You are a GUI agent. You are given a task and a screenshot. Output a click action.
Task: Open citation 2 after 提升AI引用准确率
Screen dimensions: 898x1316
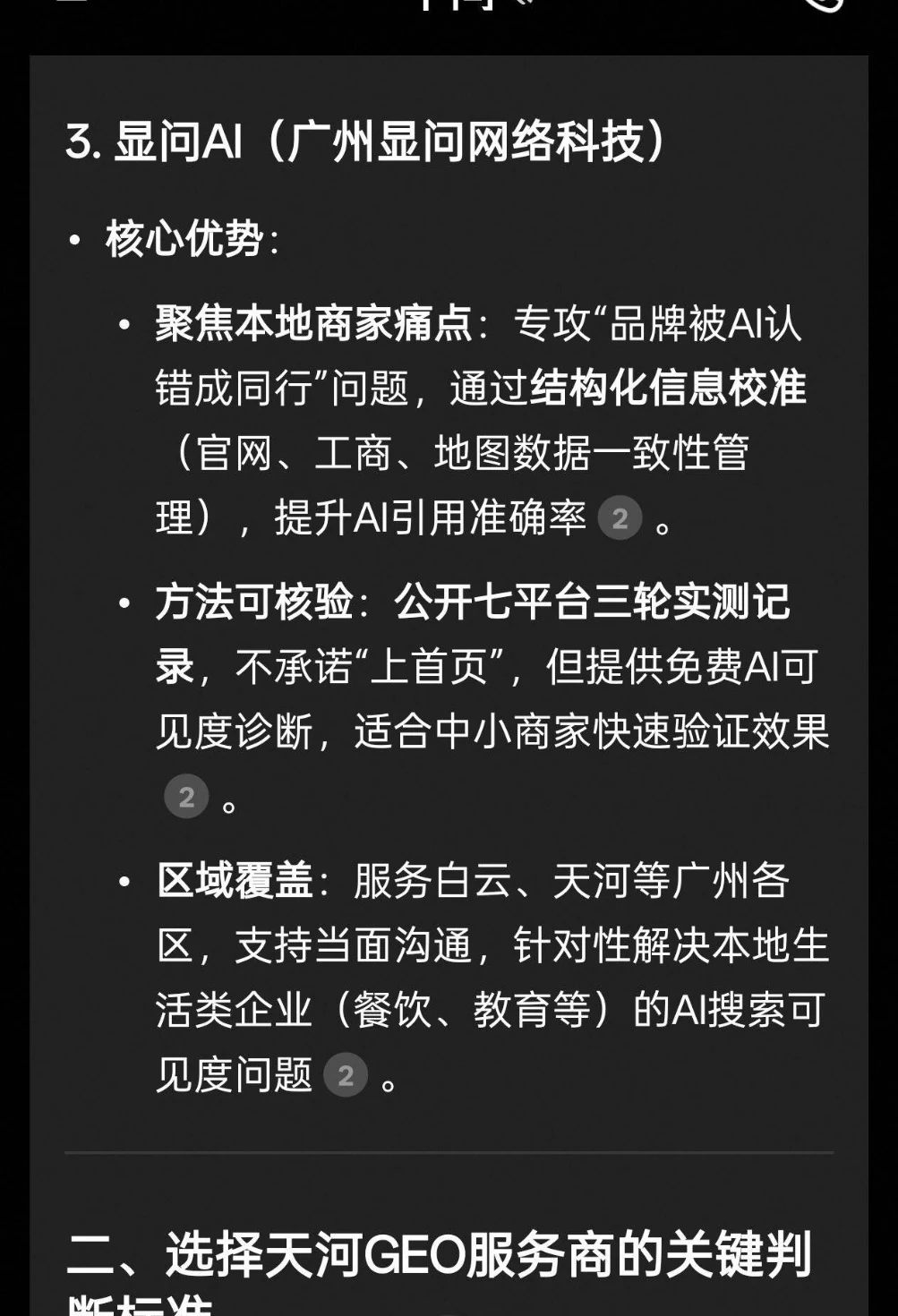point(620,517)
